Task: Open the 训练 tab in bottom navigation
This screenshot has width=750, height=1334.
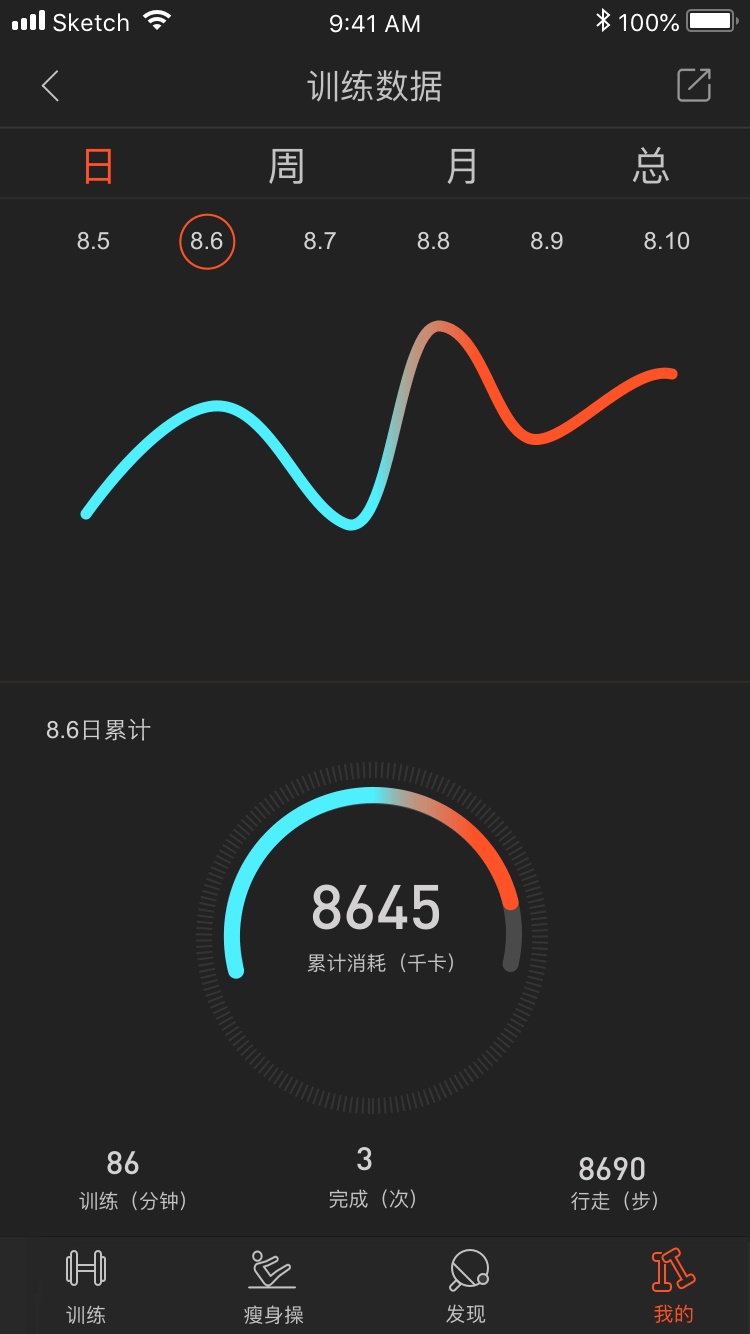Action: (x=86, y=1286)
